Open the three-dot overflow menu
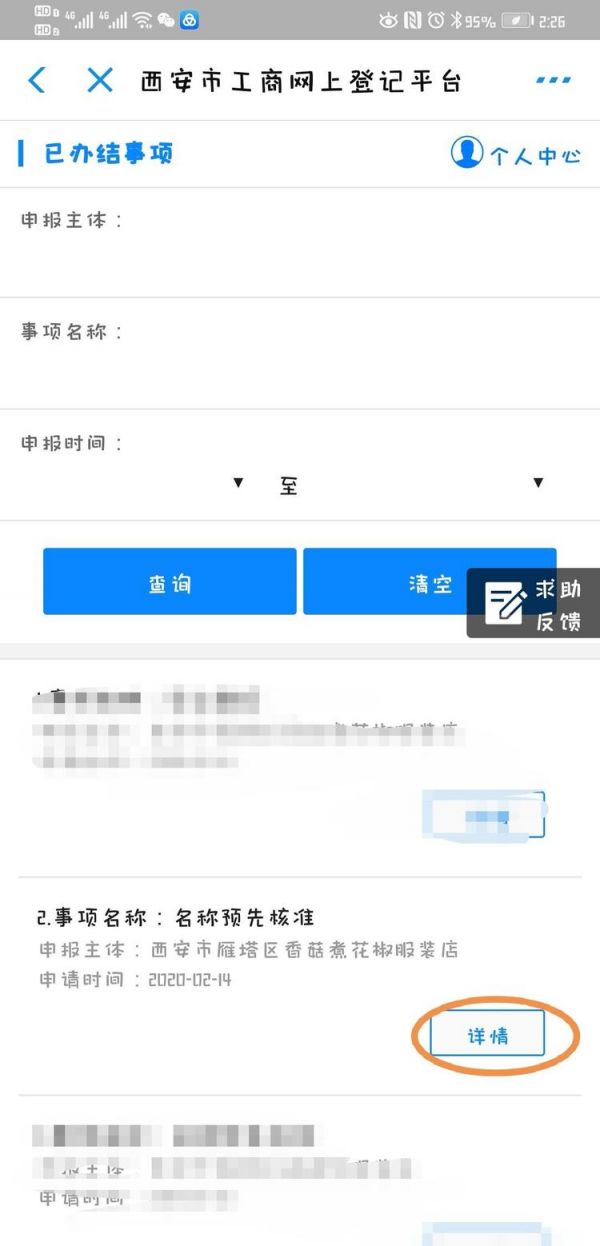The height and width of the screenshot is (1246, 600). click(553, 81)
